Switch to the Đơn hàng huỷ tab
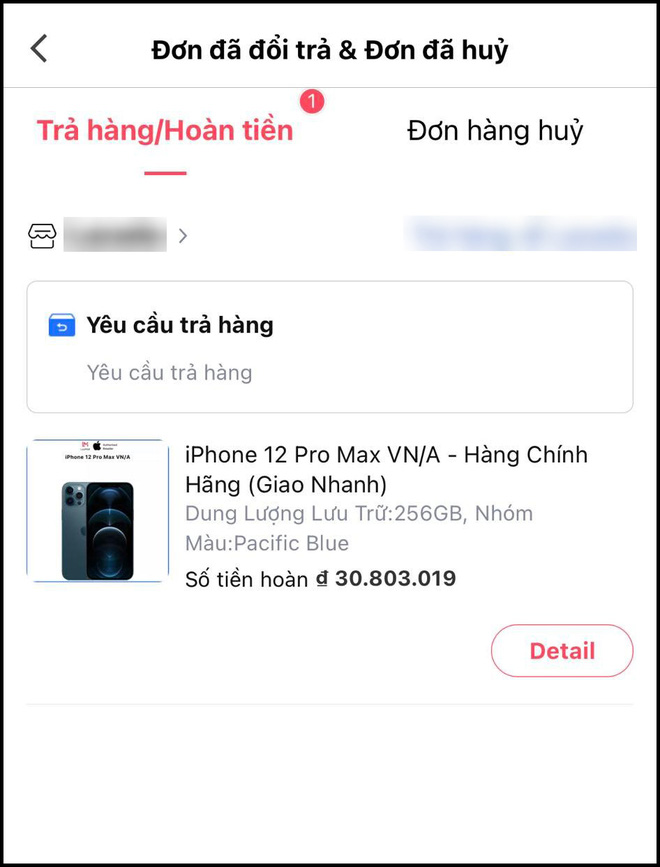Screen dimensions: 660x867 pos(495,131)
